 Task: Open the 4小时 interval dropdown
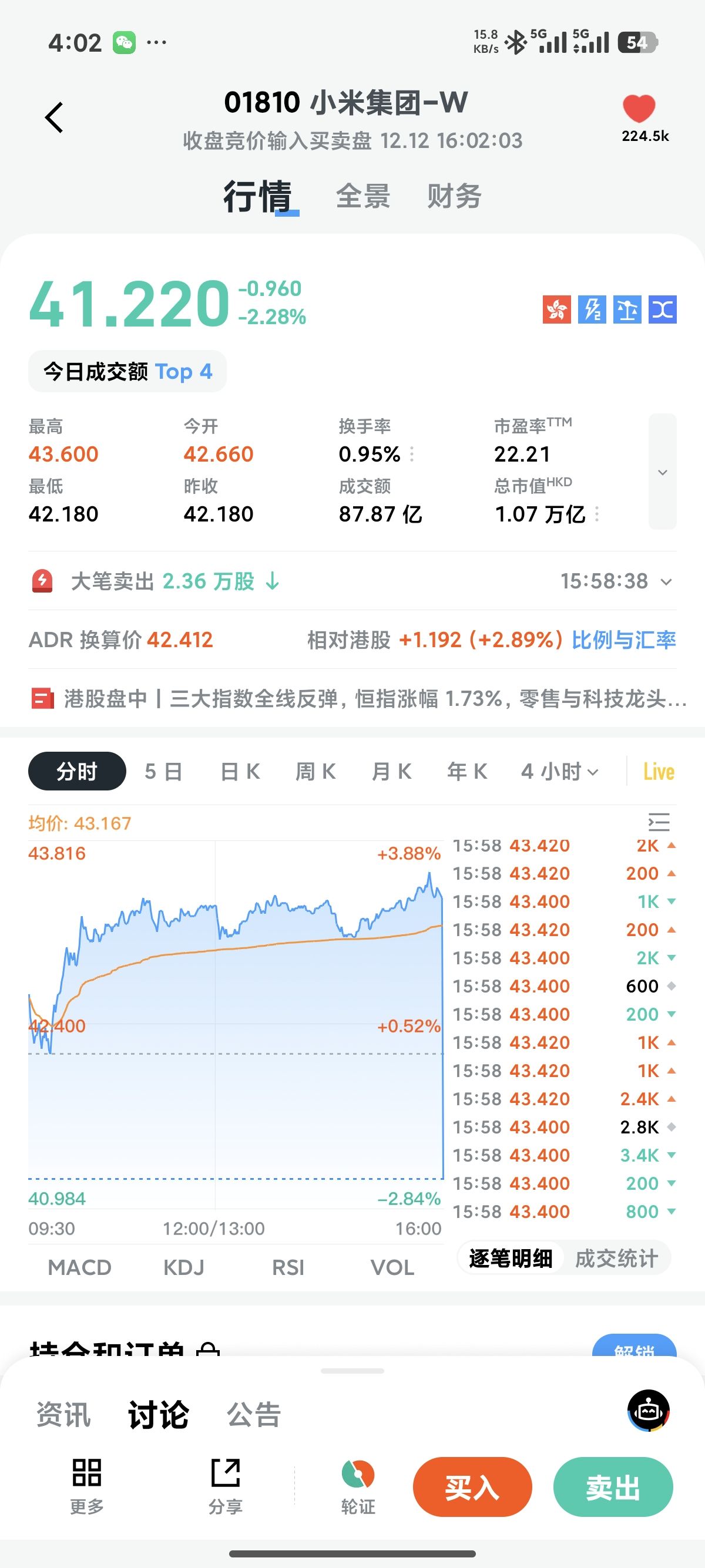click(559, 772)
